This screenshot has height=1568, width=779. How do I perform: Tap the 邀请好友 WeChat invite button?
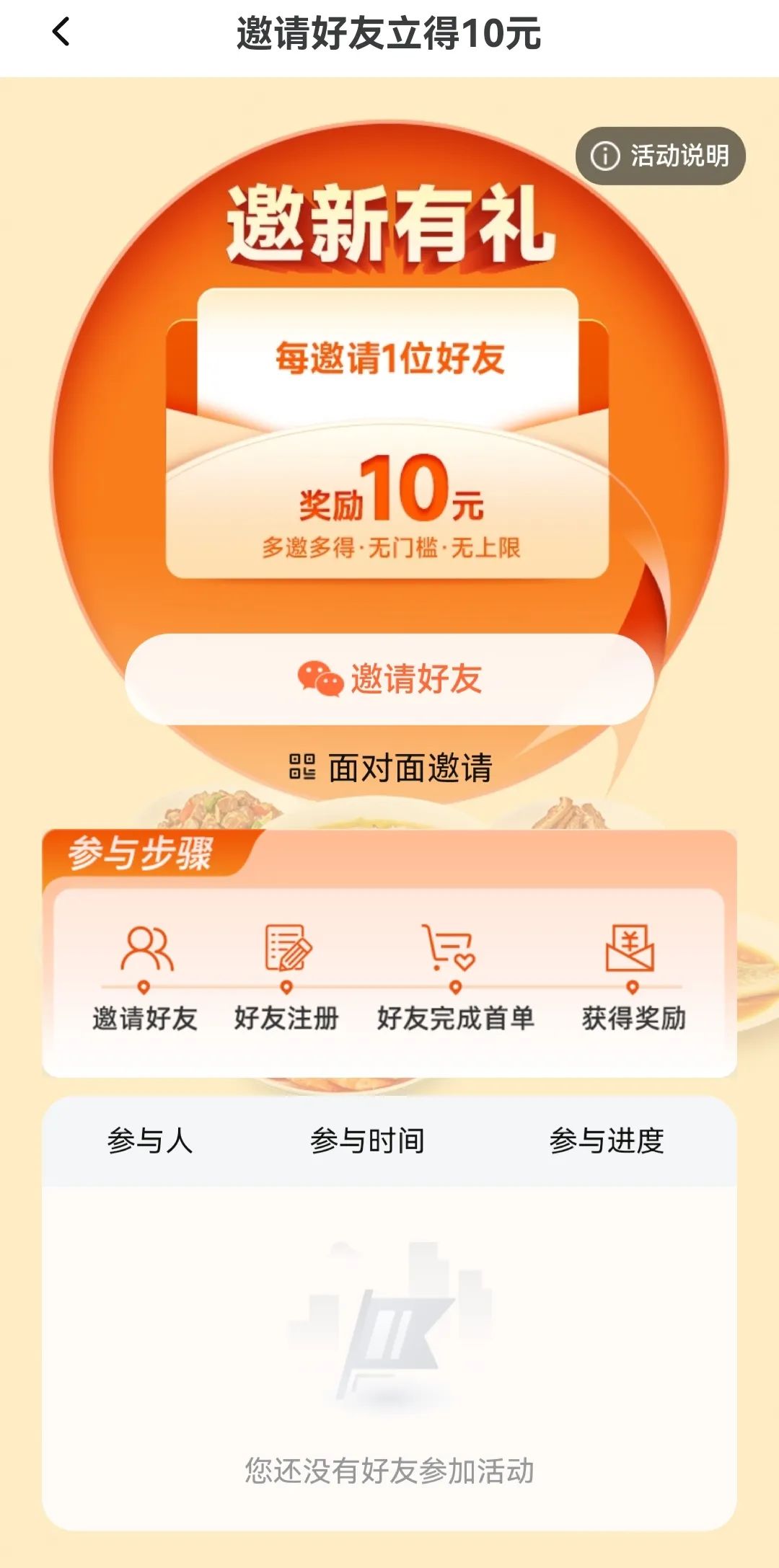389,679
